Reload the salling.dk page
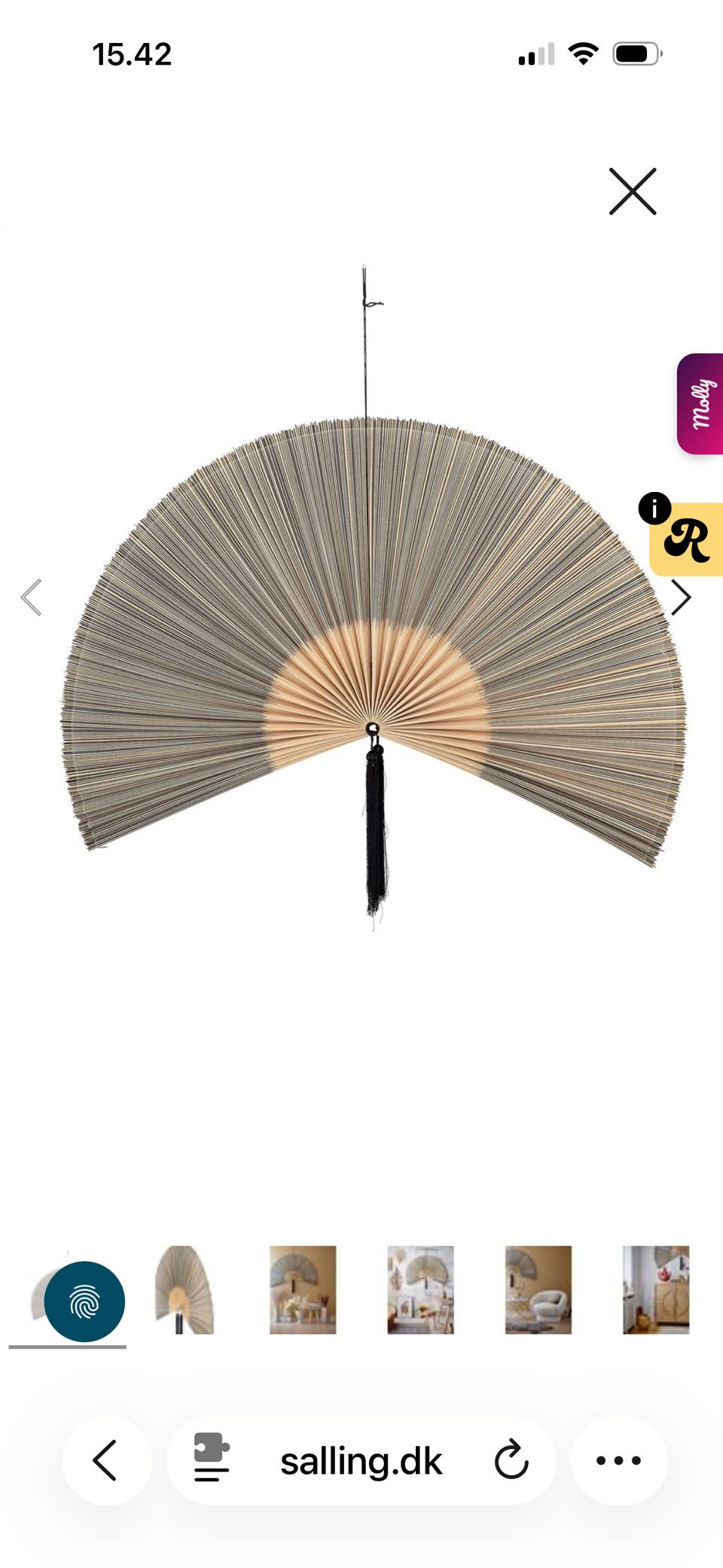Viewport: 723px width, 1568px height. 511,1460
